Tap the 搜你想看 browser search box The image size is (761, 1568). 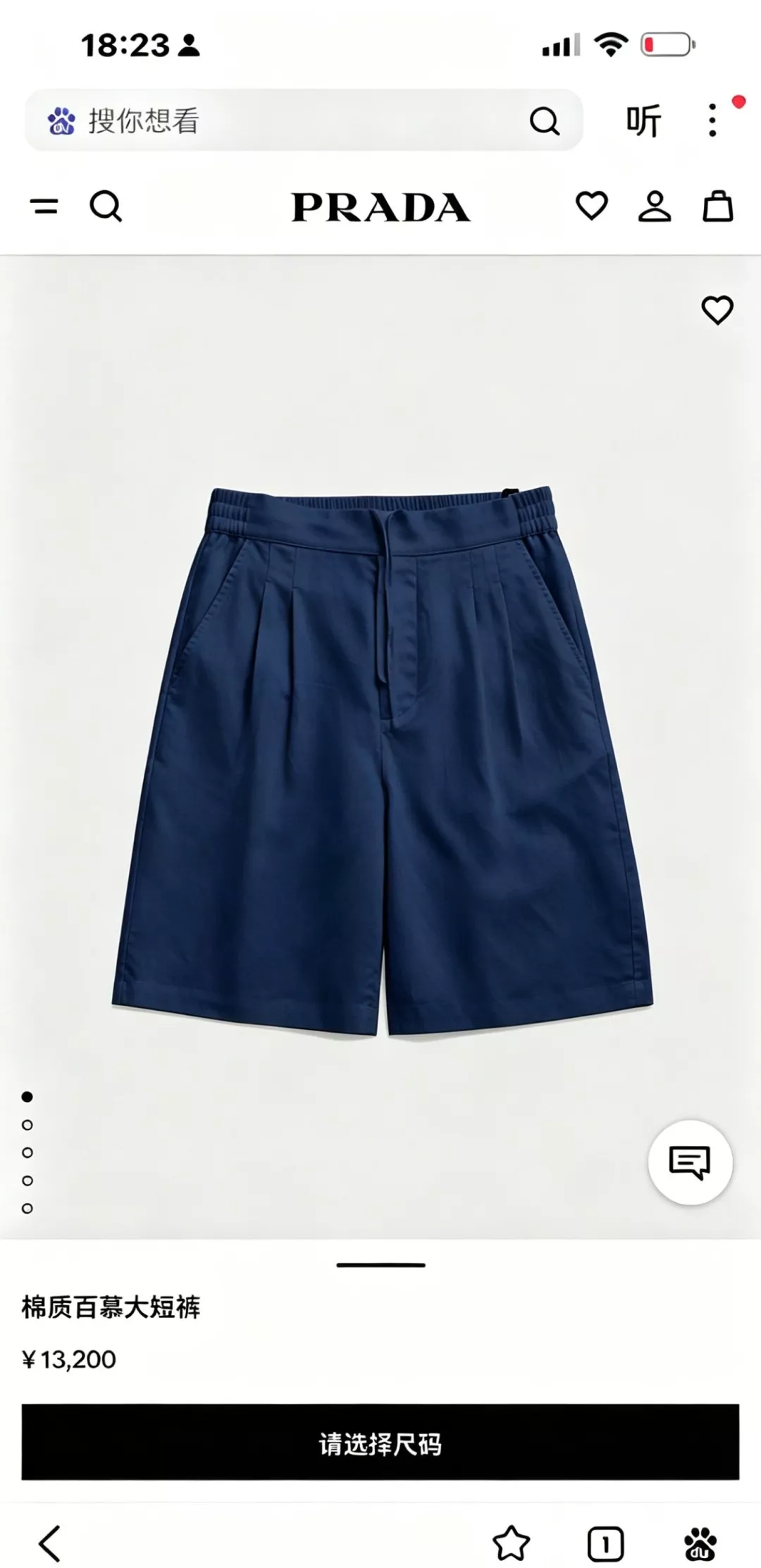click(304, 120)
